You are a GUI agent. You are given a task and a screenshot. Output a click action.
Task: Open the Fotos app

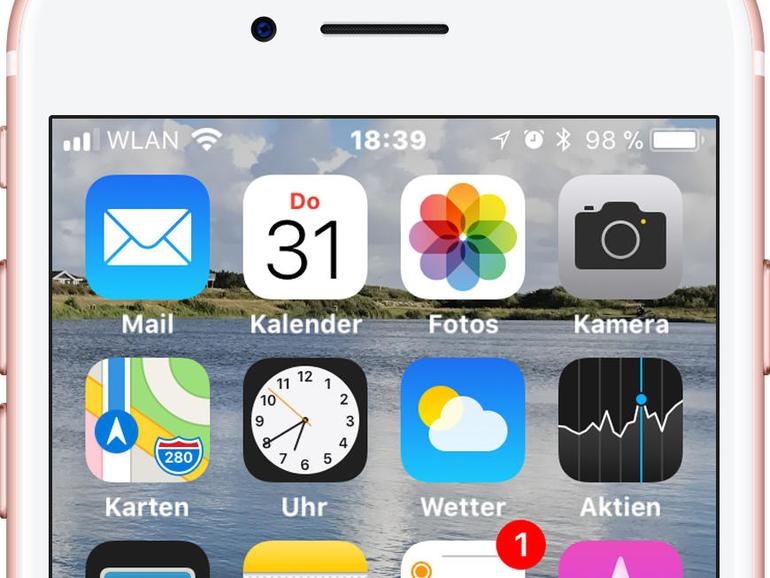(462, 237)
